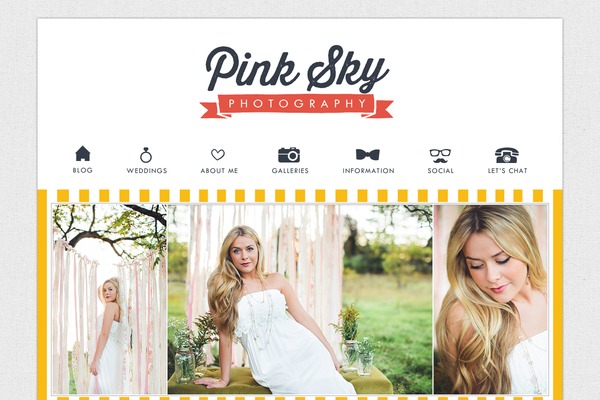Viewport: 600px width, 400px height.
Task: Open the Social links page
Action: [x=440, y=160]
